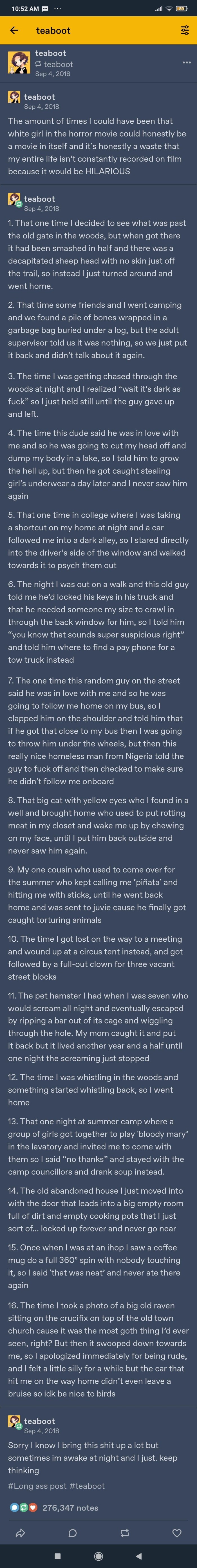
Task: Open the post's three-dot overflow menu
Action: tap(186, 62)
